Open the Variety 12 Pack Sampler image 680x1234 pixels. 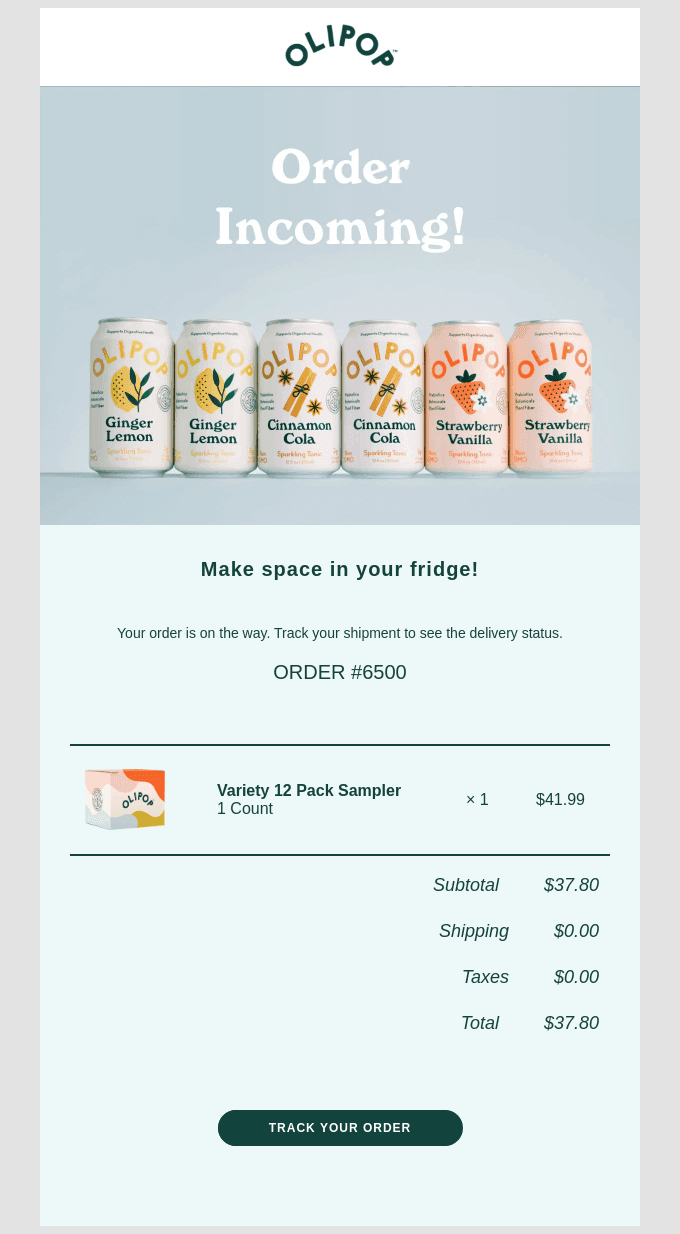click(125, 799)
